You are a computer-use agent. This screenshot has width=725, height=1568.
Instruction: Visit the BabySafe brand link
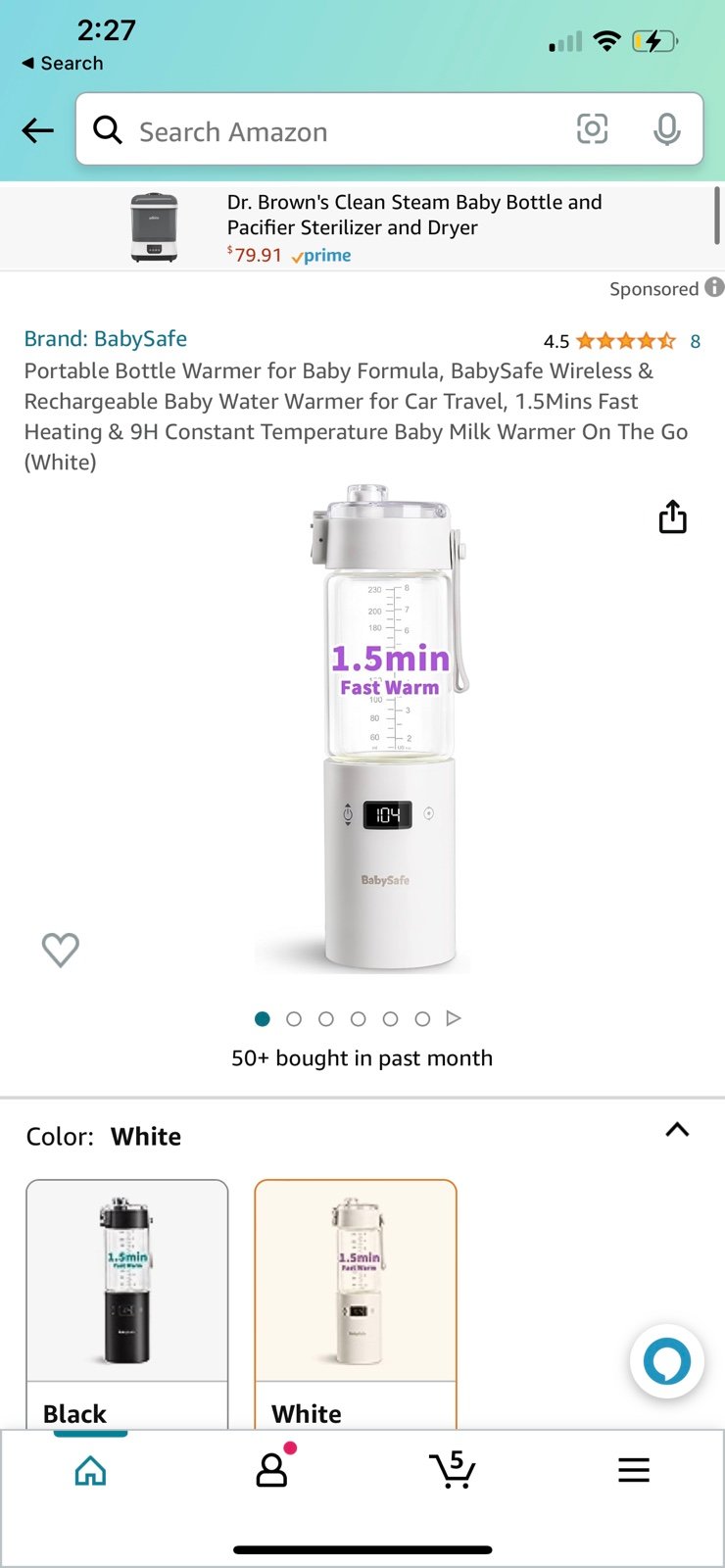click(x=106, y=339)
